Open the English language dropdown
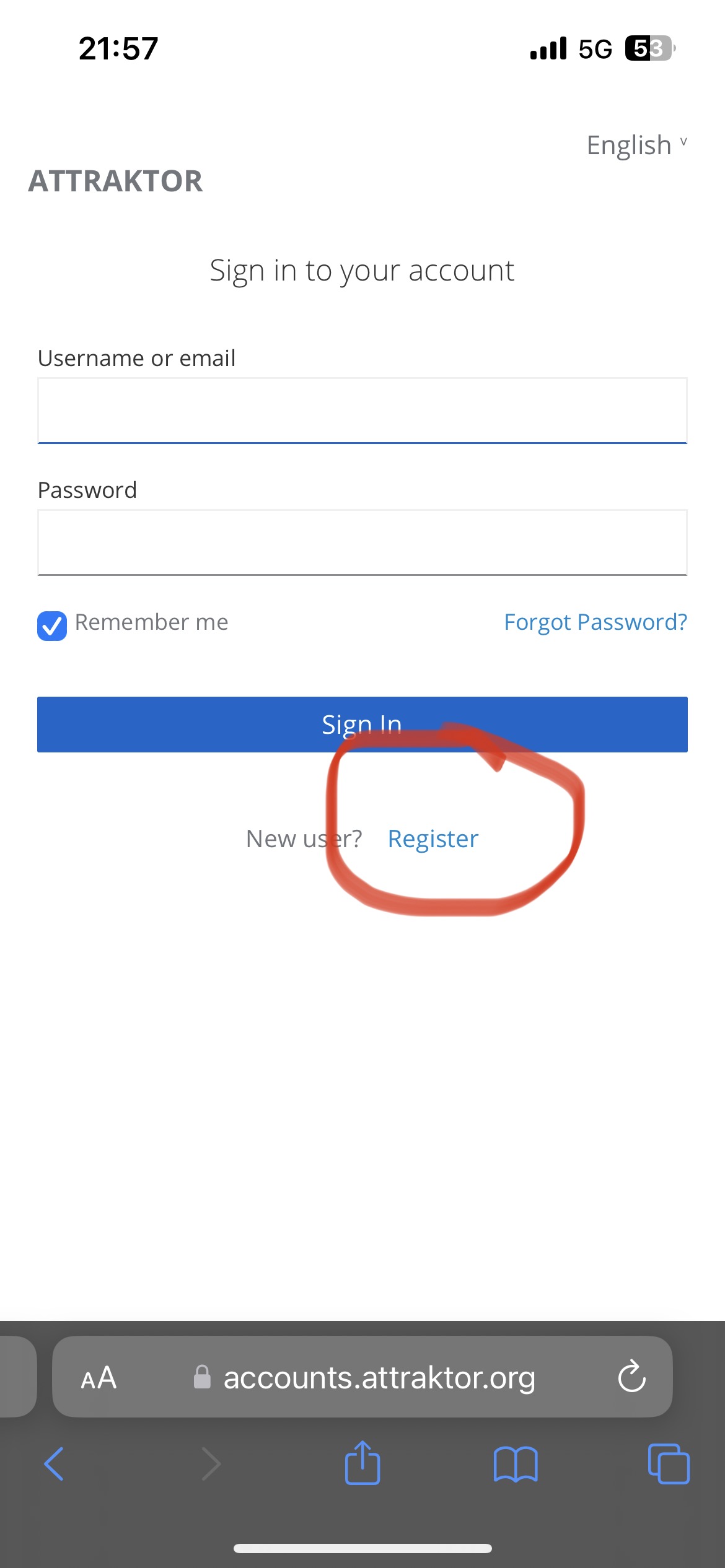The width and height of the screenshot is (725, 1568). point(636,146)
